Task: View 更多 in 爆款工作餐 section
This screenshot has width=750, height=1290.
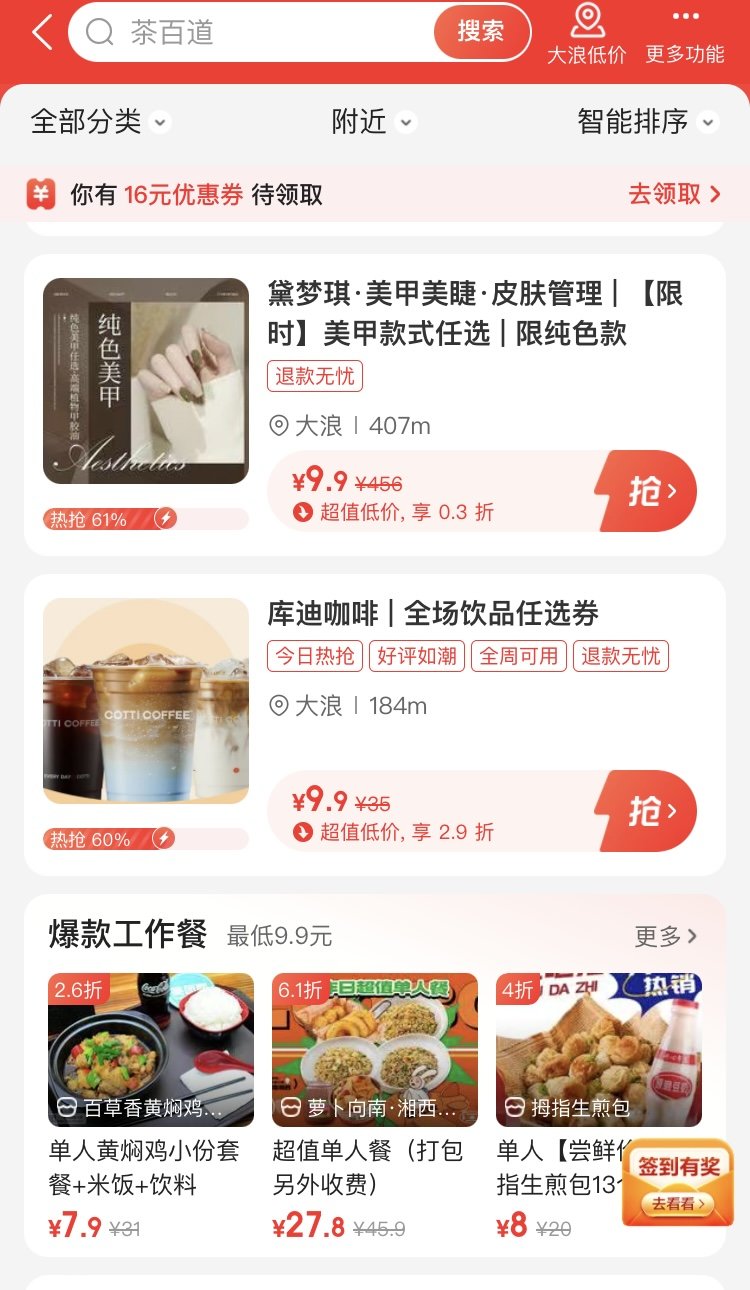Action: coord(665,937)
